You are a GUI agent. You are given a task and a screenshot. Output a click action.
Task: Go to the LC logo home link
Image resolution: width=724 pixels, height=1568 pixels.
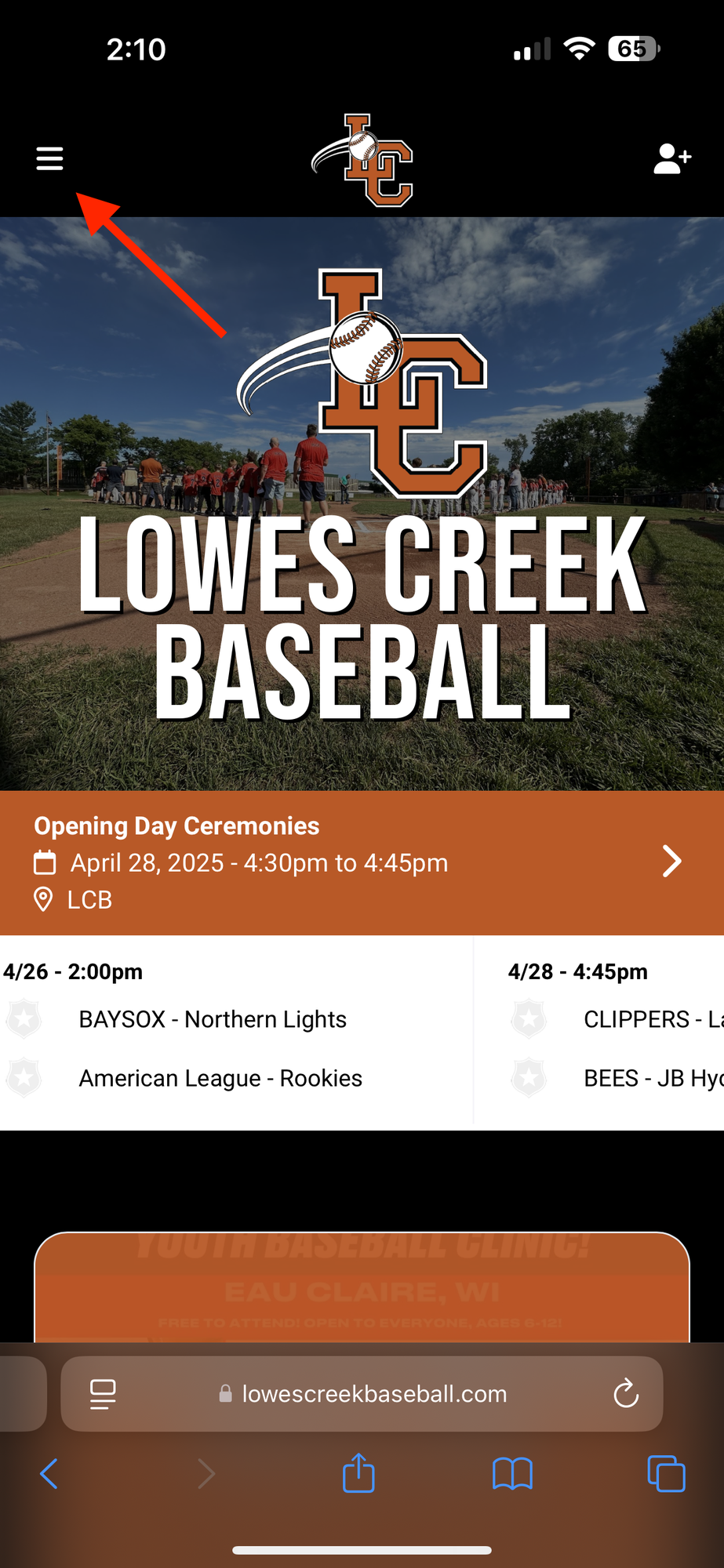tap(362, 161)
